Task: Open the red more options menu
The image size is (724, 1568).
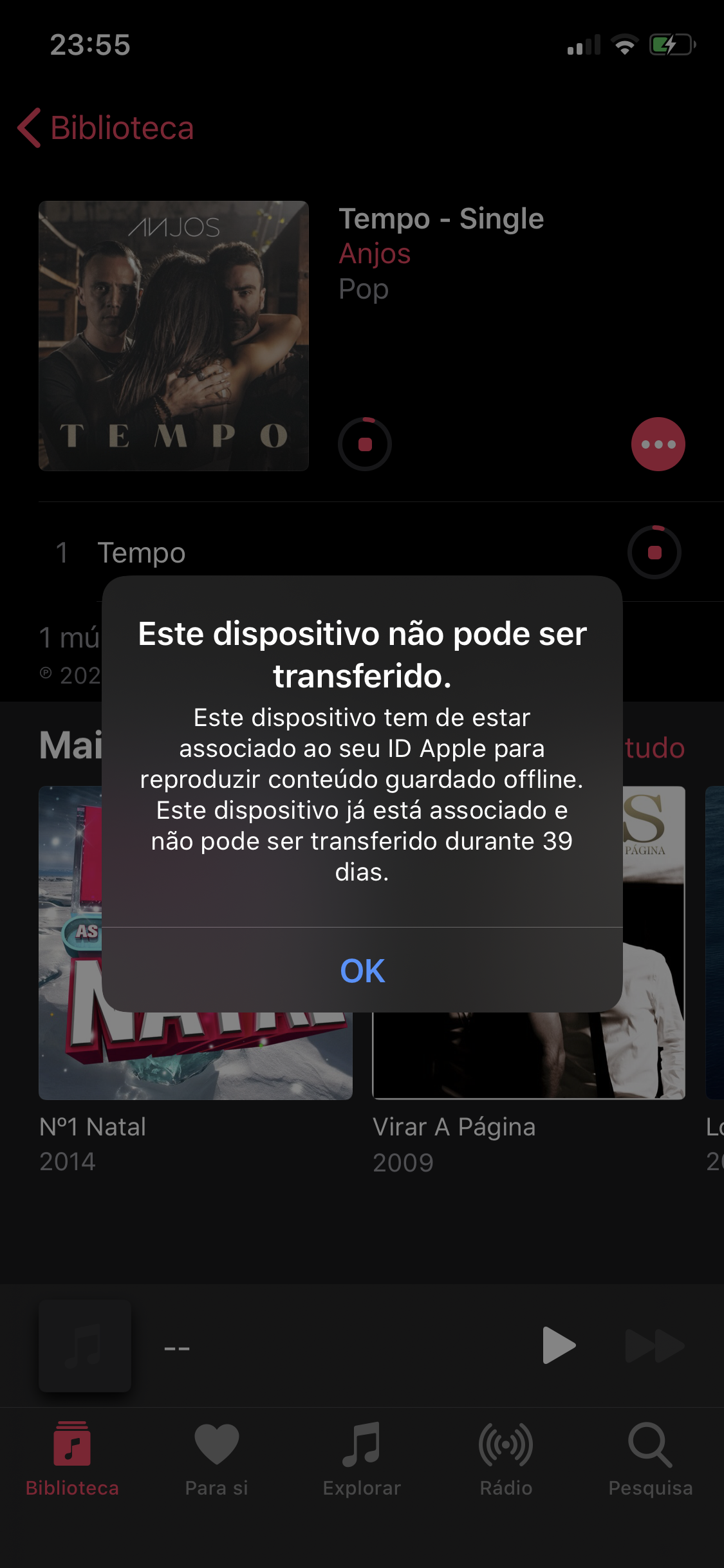Action: [658, 444]
